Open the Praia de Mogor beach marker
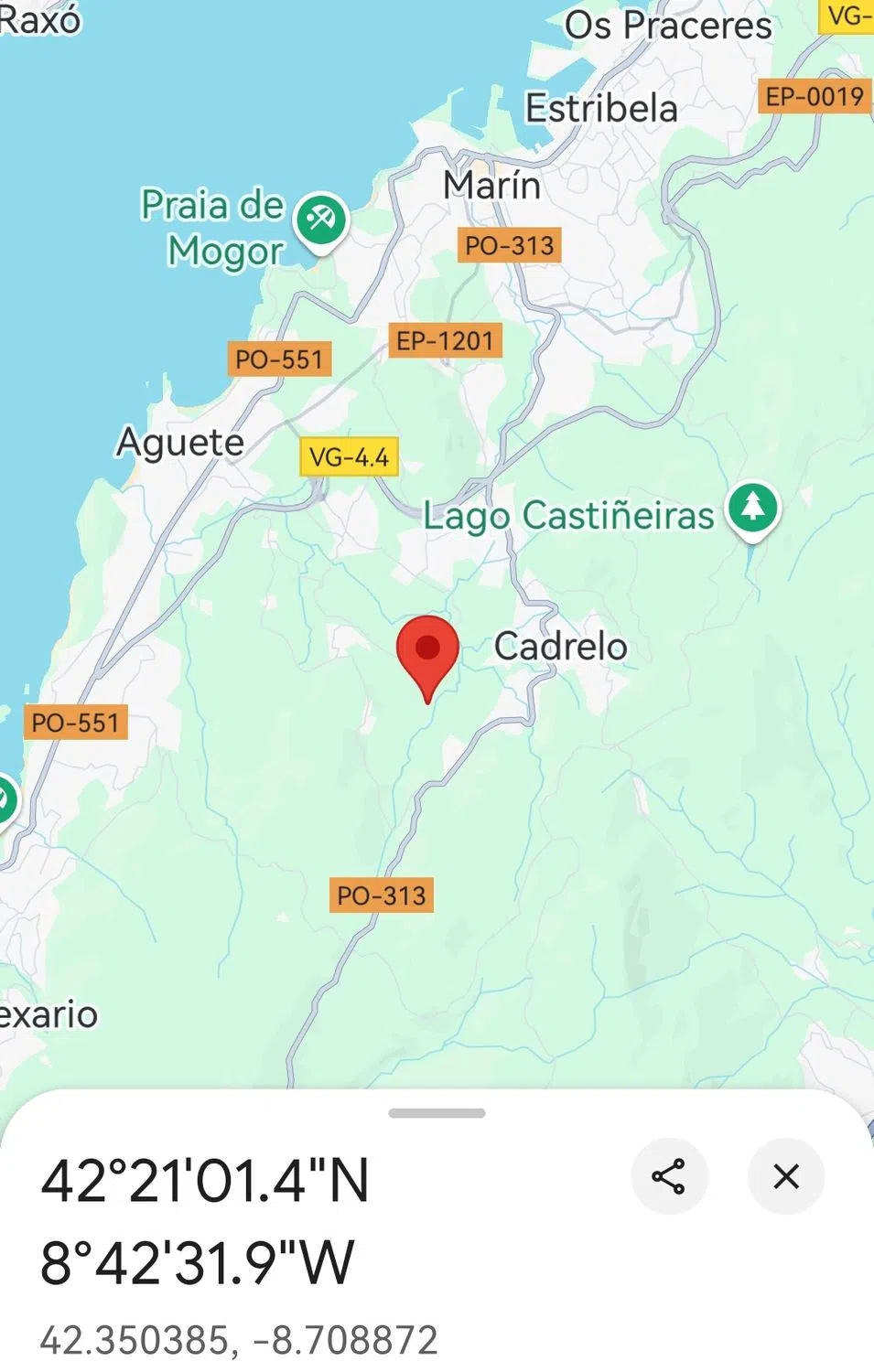Screen dimensions: 874x1372 321,219
